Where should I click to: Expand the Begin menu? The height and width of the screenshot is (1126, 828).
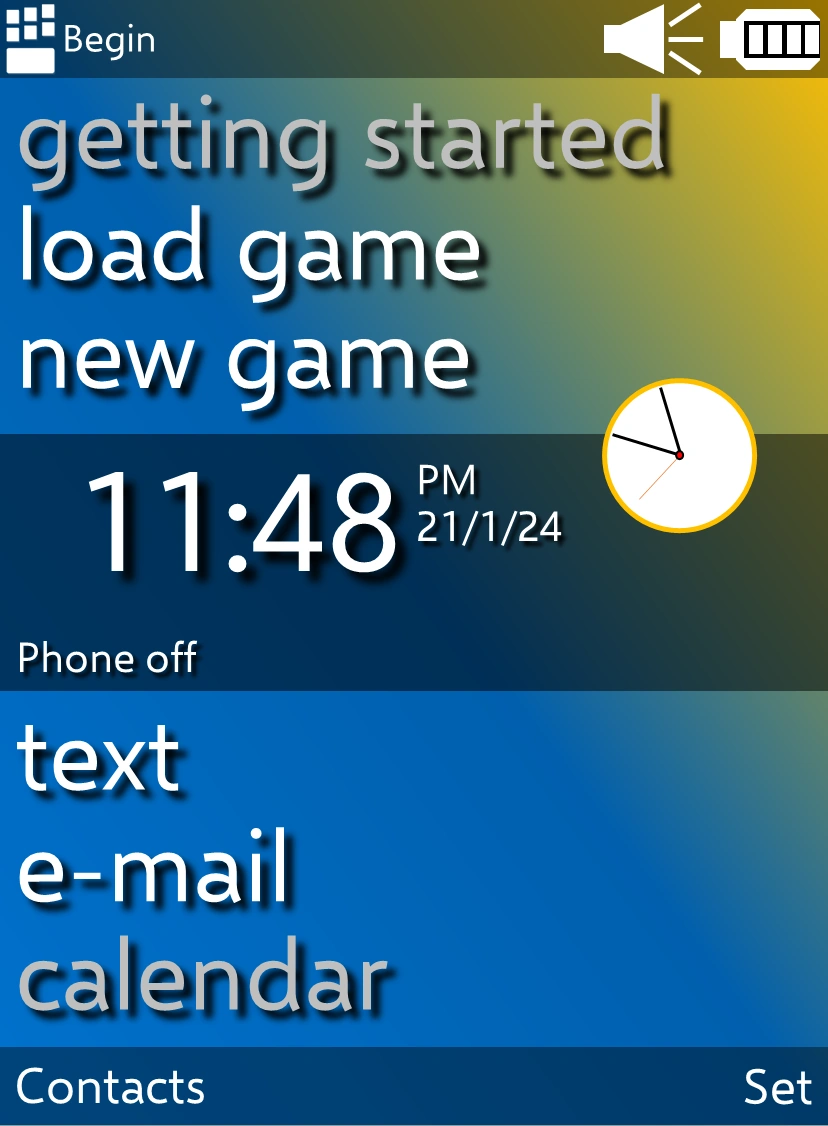tap(108, 38)
